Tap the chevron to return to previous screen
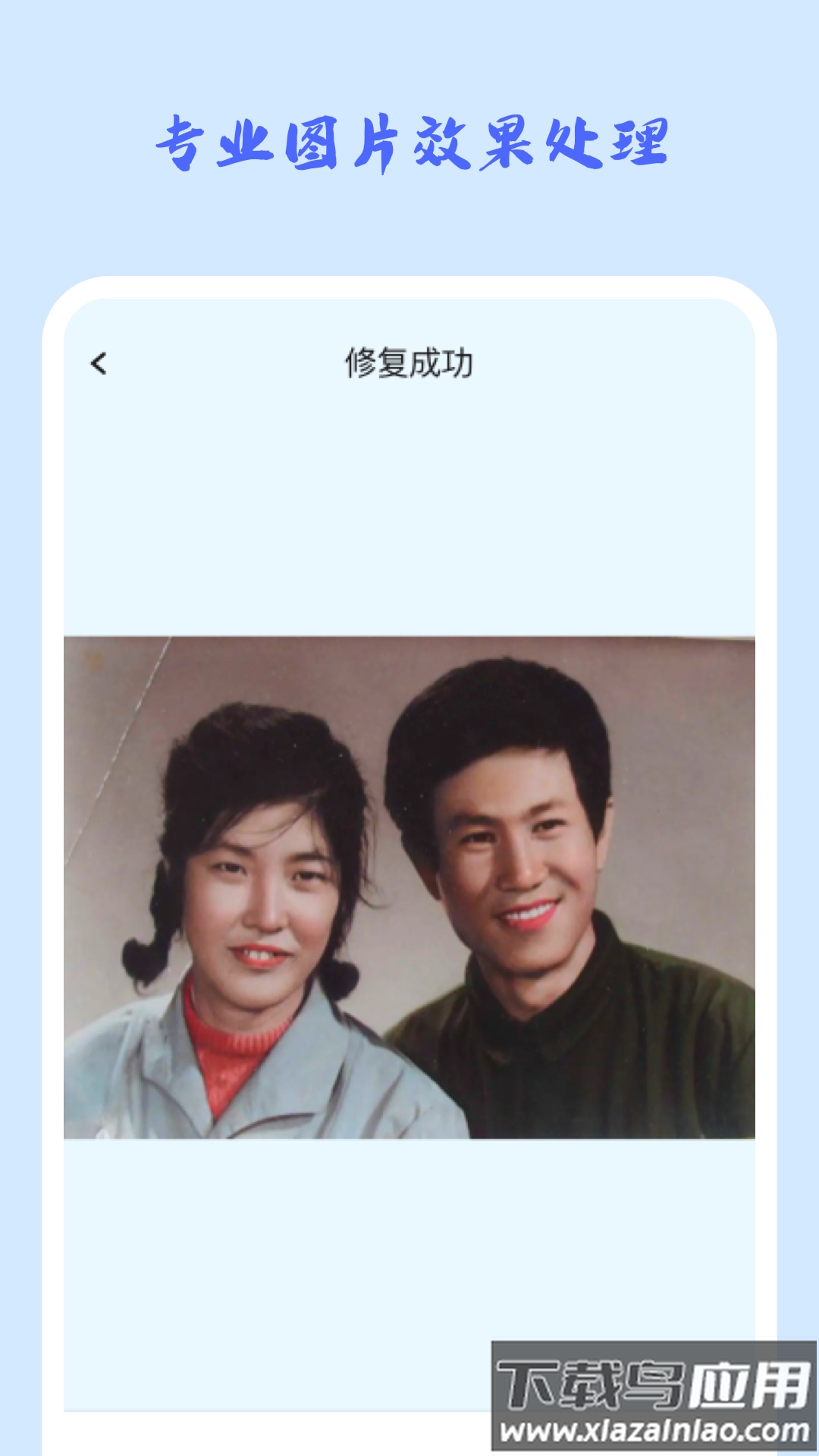819x1456 pixels. pyautogui.click(x=99, y=365)
